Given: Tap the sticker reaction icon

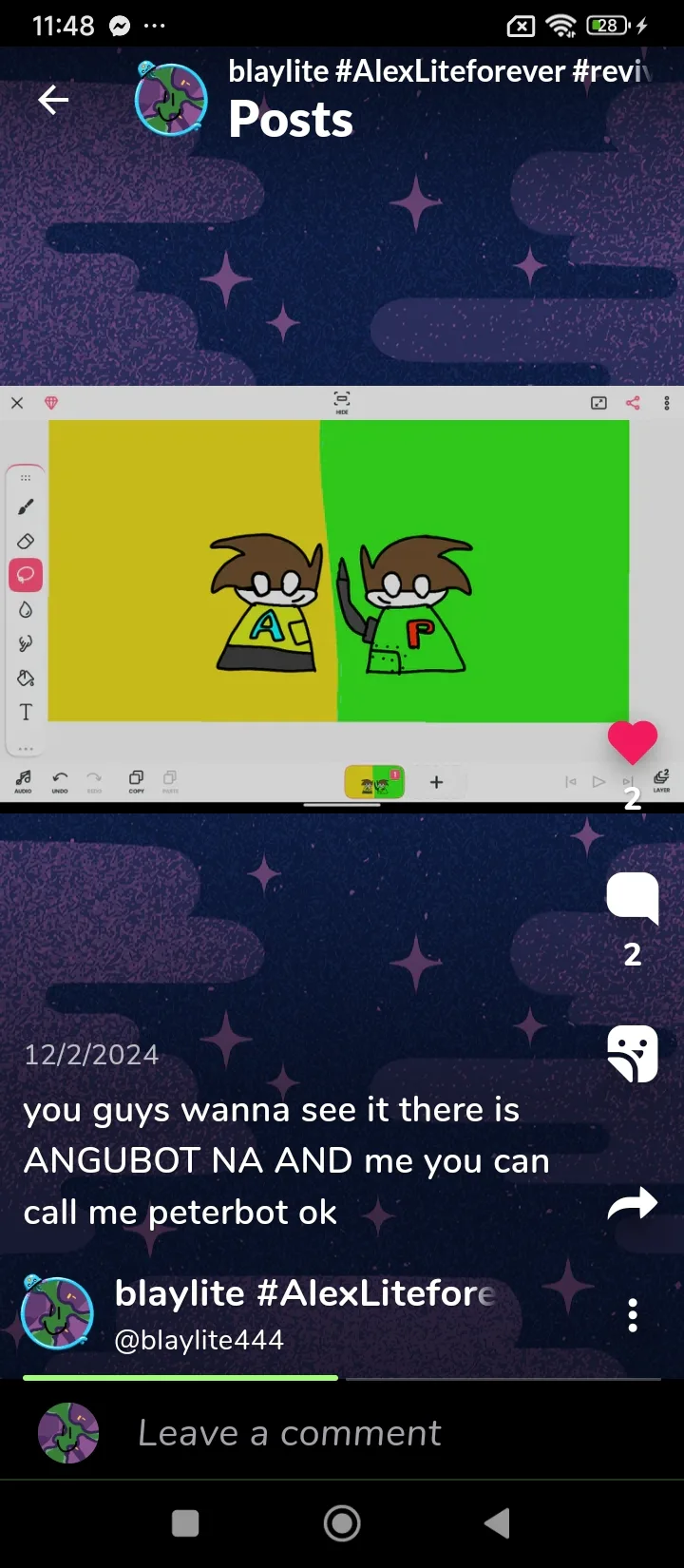Looking at the screenshot, I should [x=633, y=1054].
